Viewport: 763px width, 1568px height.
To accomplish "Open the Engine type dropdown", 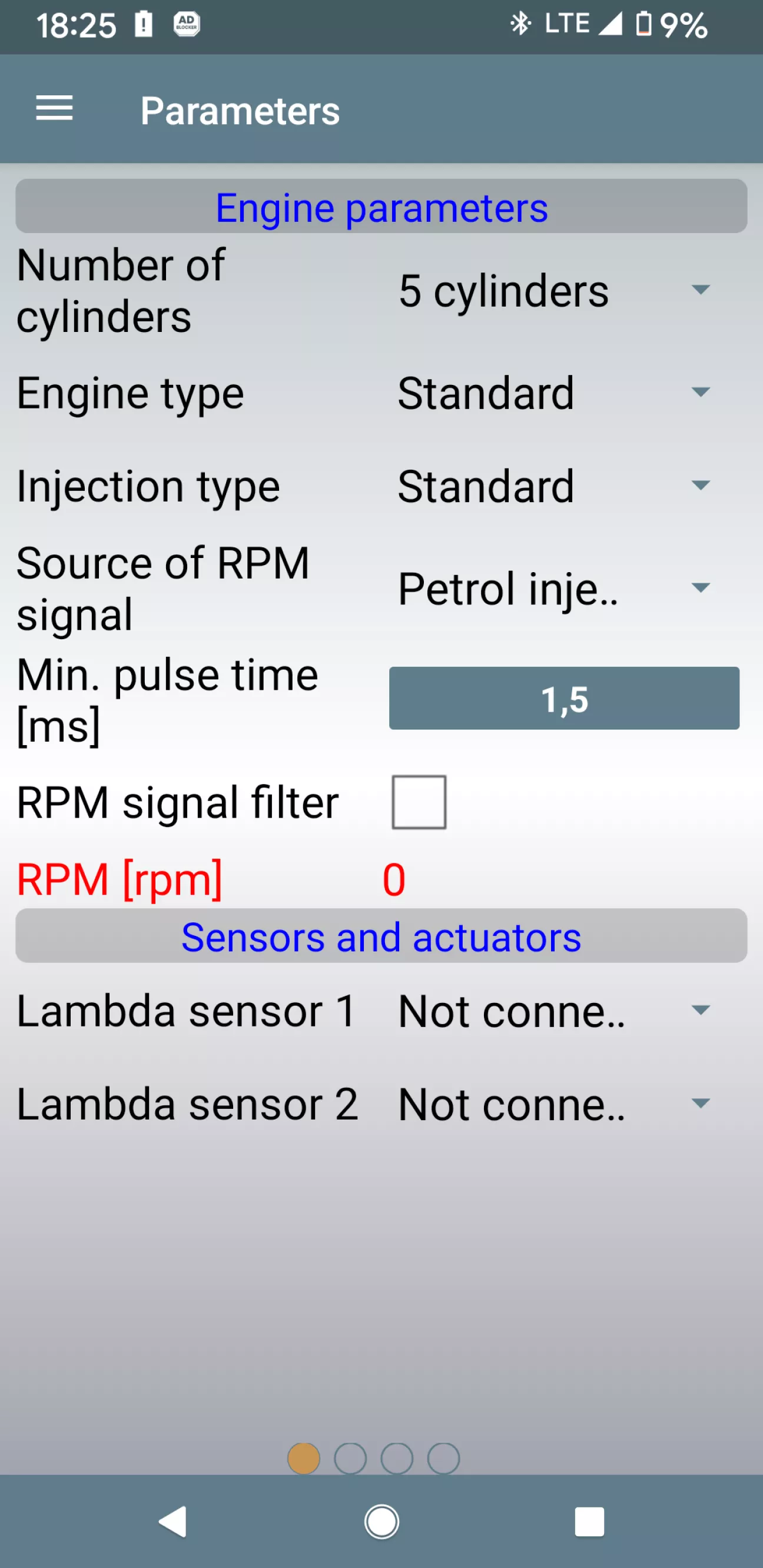I will pyautogui.click(x=554, y=393).
